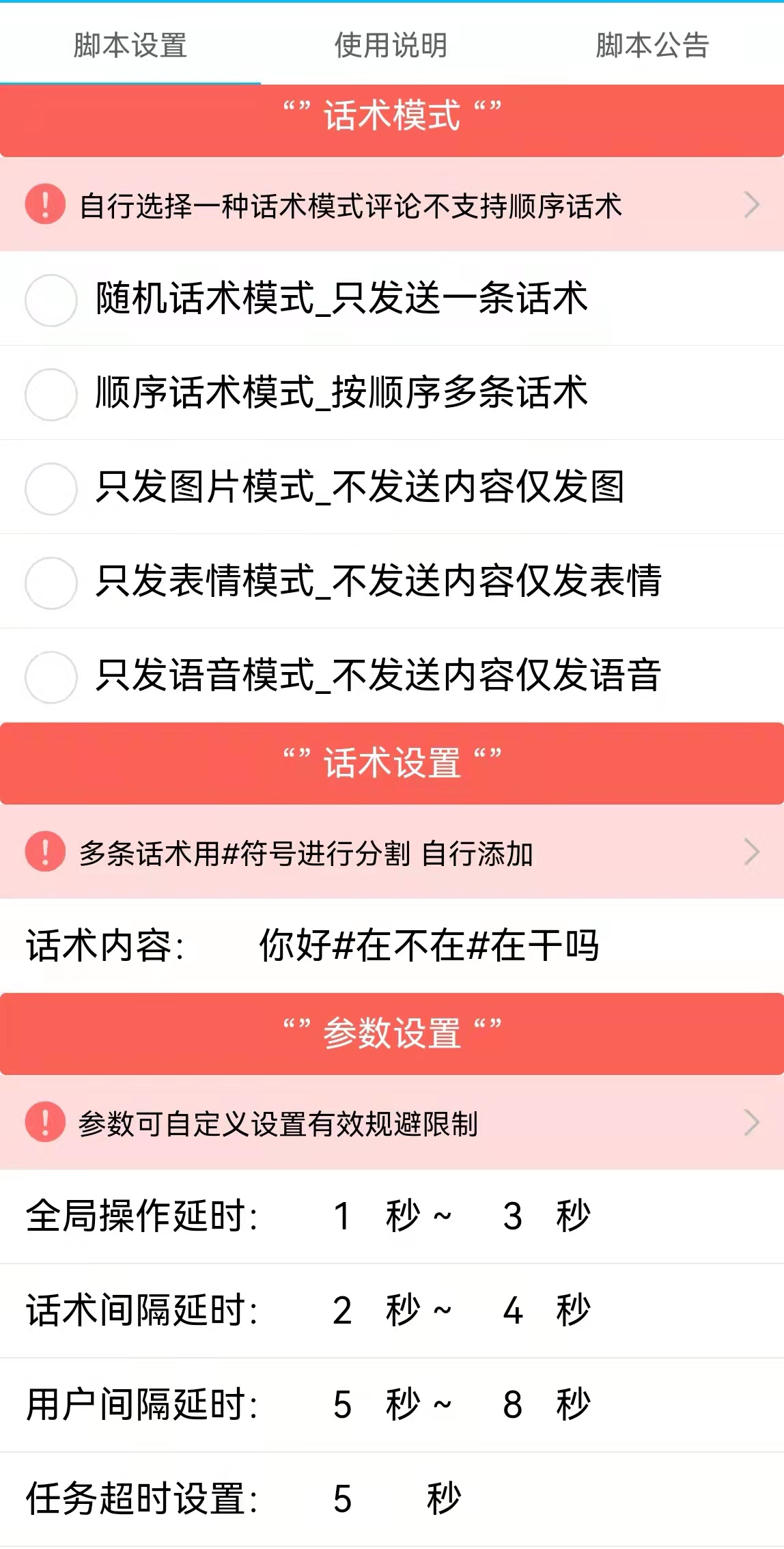Select 随机话术模式_只发送一条话术 option
Viewport: 784px width, 1549px height.
tap(392, 299)
